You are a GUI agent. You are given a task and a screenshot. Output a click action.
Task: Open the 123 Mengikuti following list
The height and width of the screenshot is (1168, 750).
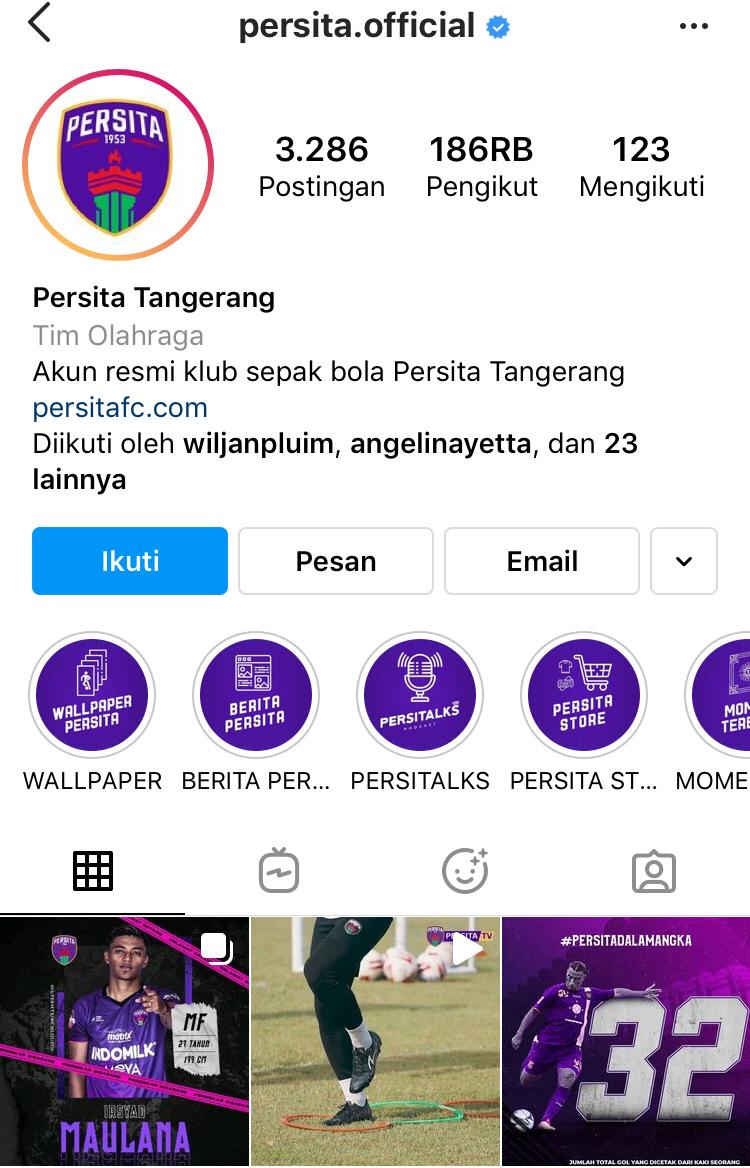click(x=641, y=167)
